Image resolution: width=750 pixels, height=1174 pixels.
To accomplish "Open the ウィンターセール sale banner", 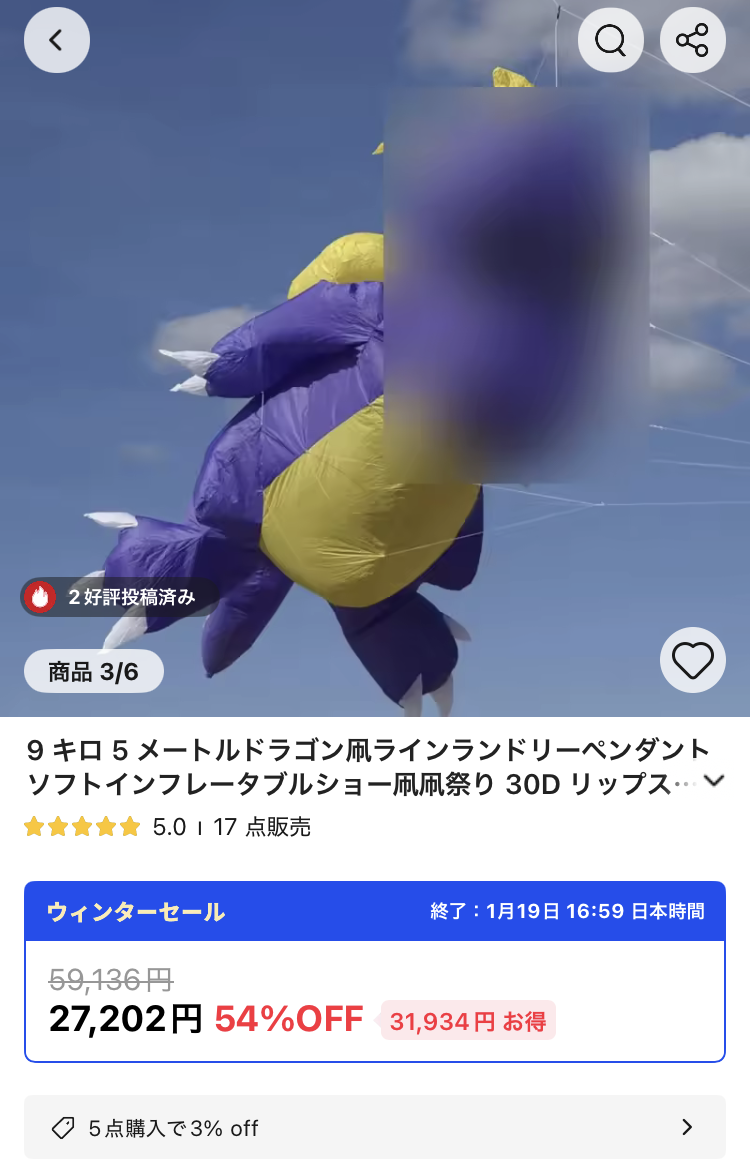I will [x=374, y=911].
